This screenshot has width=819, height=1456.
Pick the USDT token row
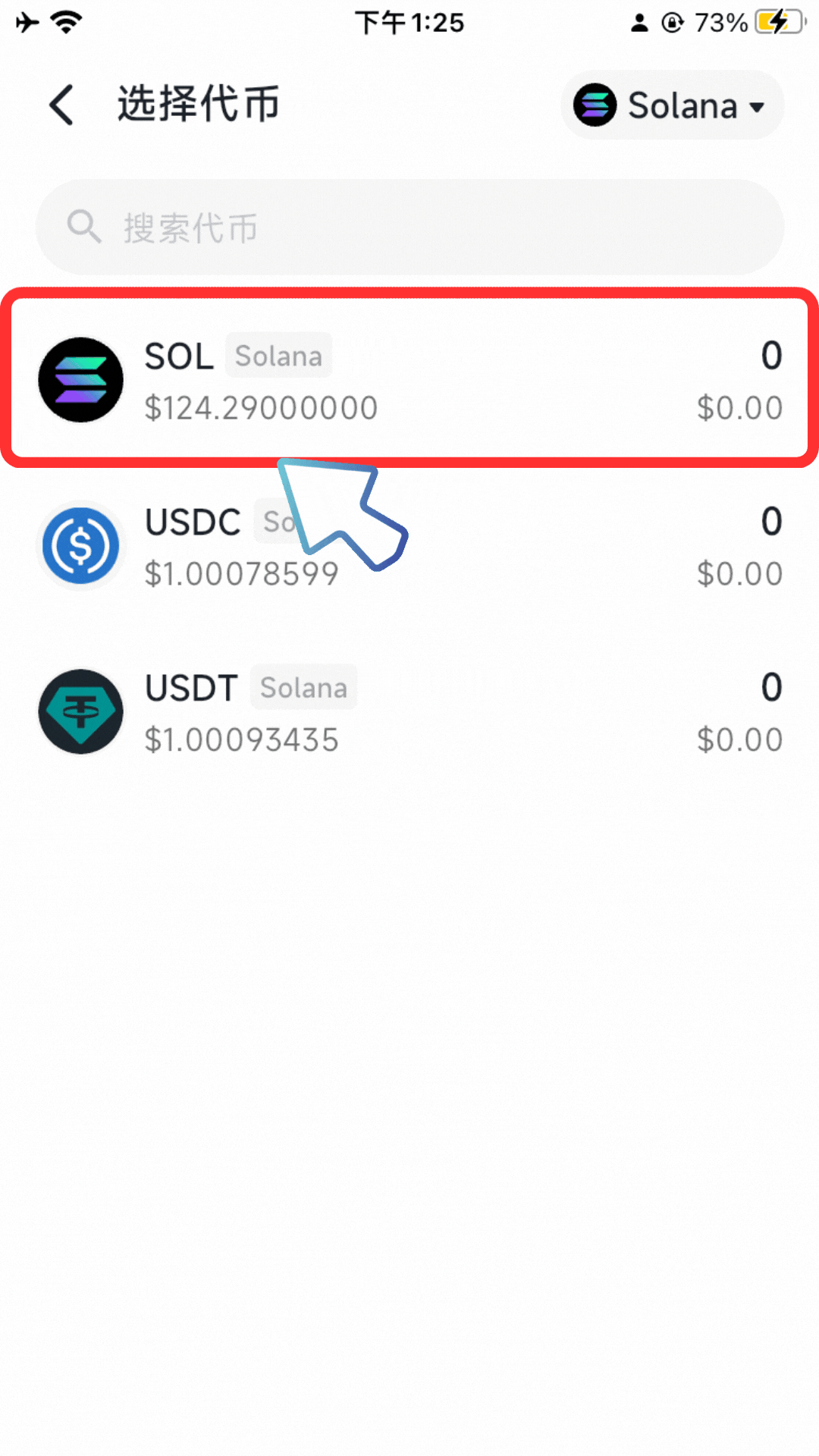pos(409,711)
